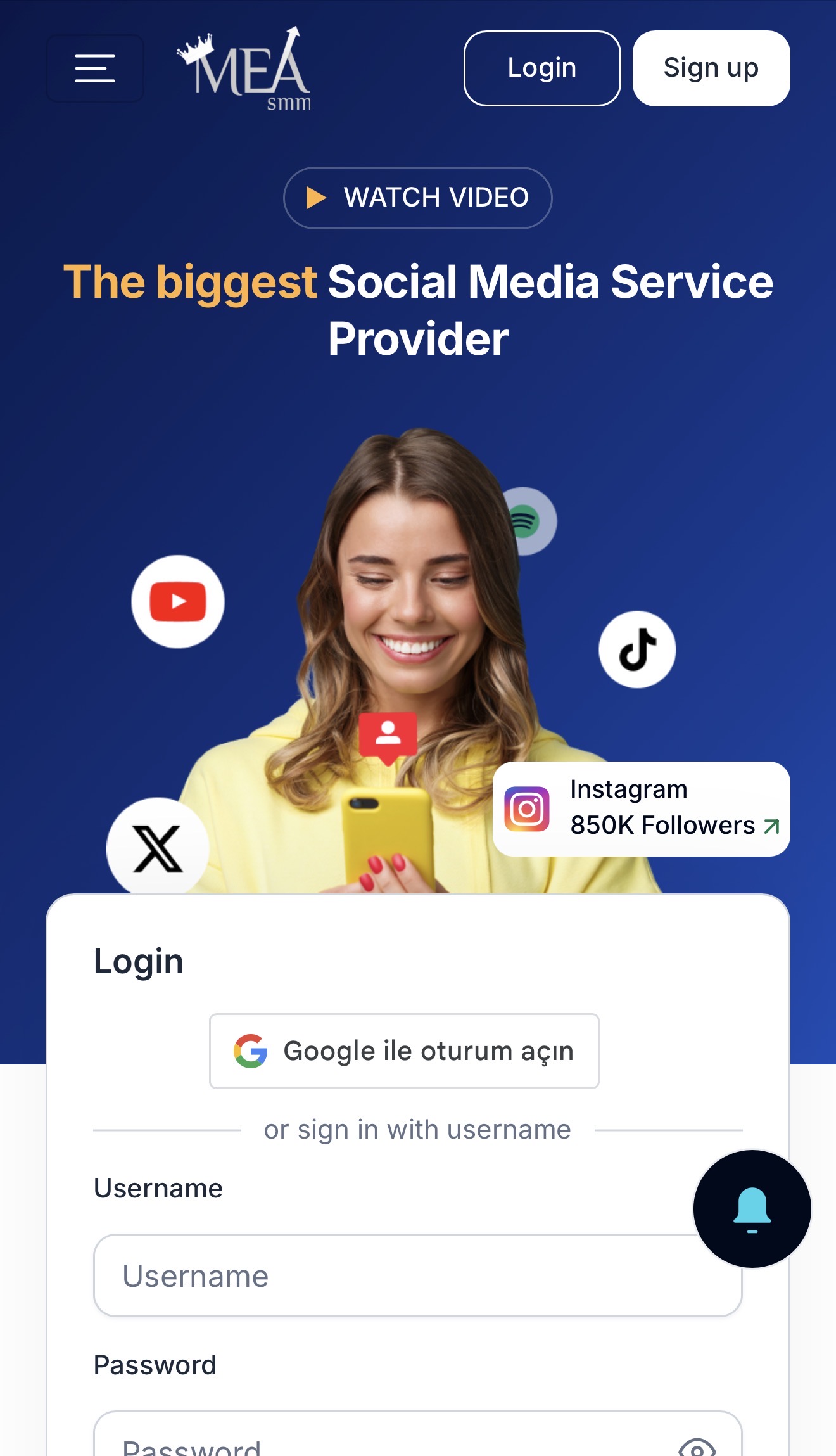Open the hamburger menu
This screenshot has width=836, height=1456.
(95, 68)
